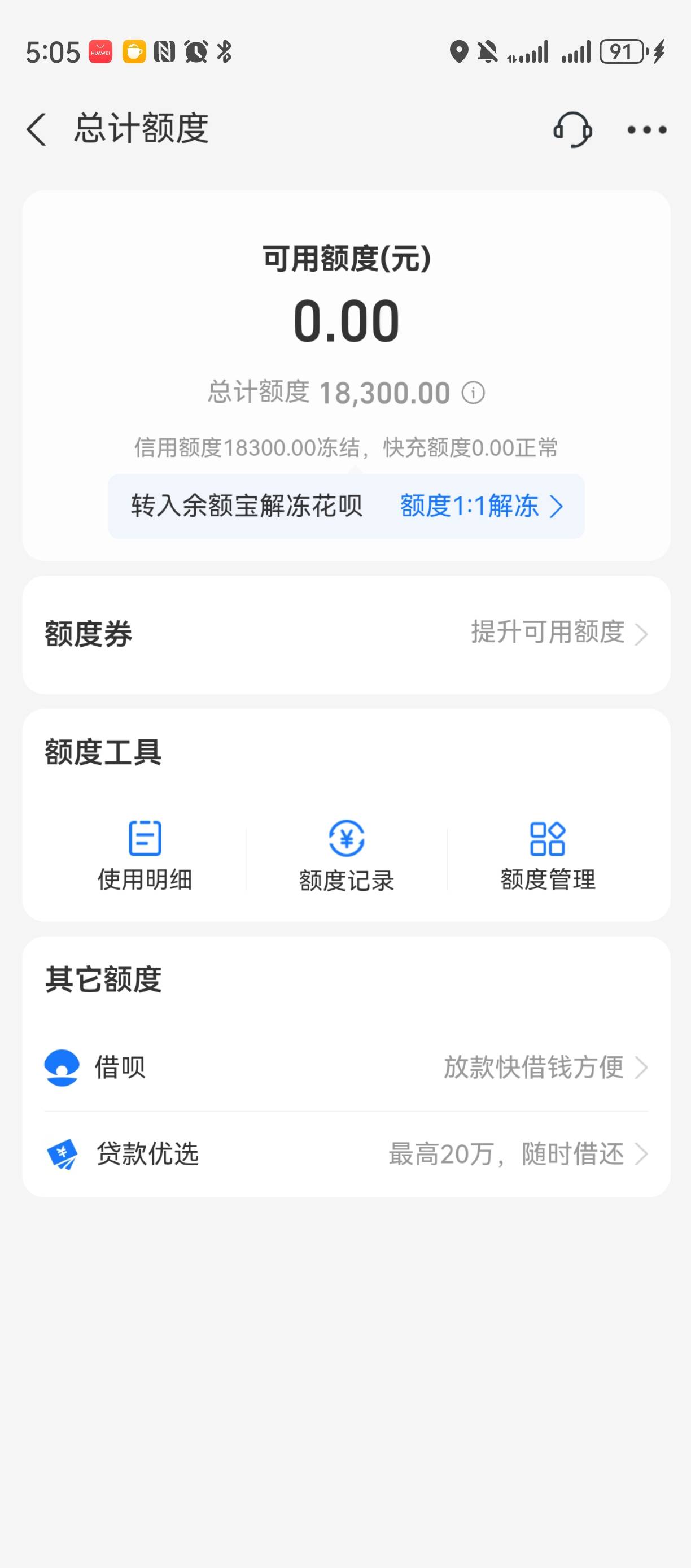Open the 贷款优选 row
The width and height of the screenshot is (691, 1568).
[346, 1154]
